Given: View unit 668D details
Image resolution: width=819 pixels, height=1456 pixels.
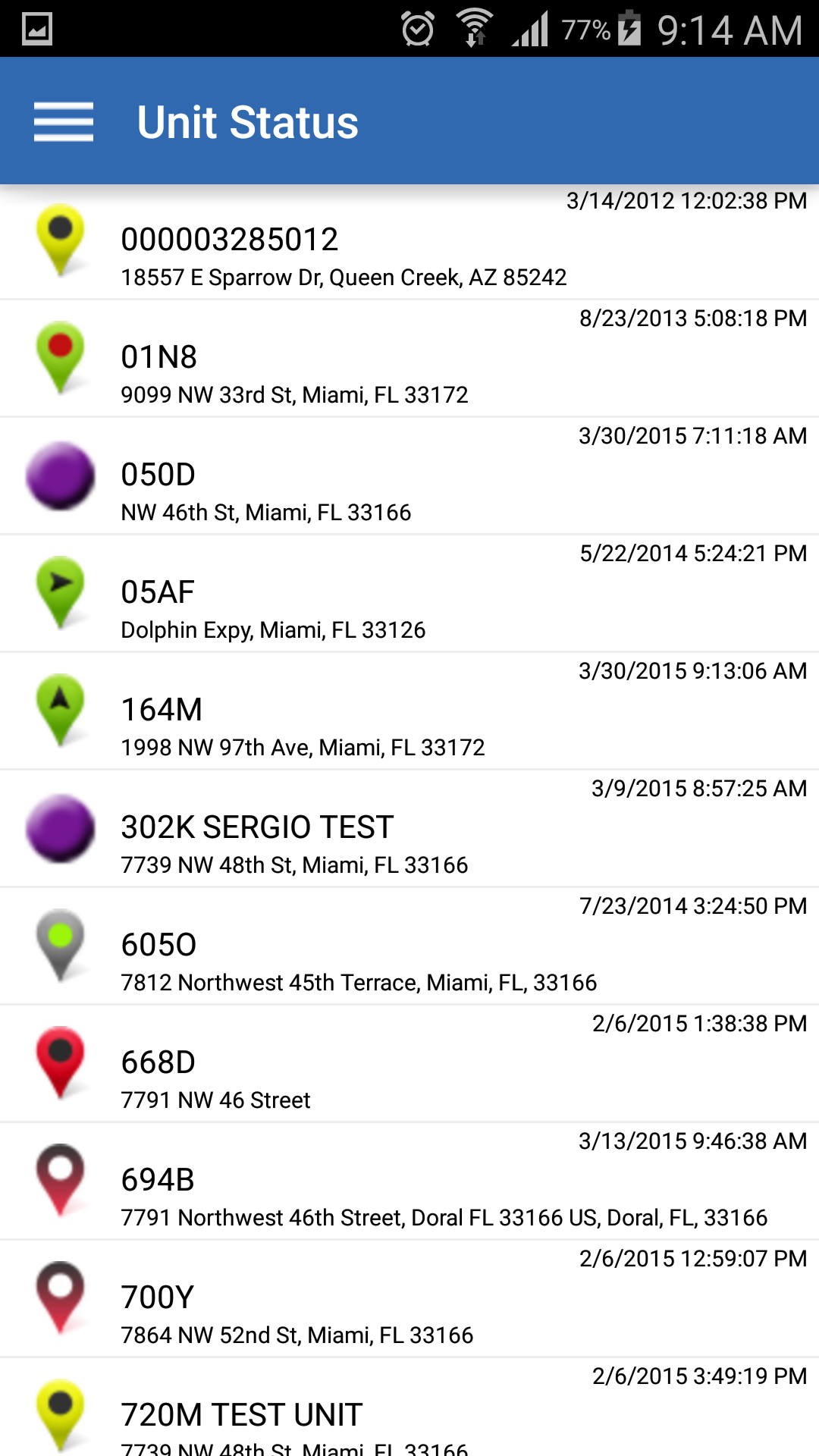Looking at the screenshot, I should 409,1064.
